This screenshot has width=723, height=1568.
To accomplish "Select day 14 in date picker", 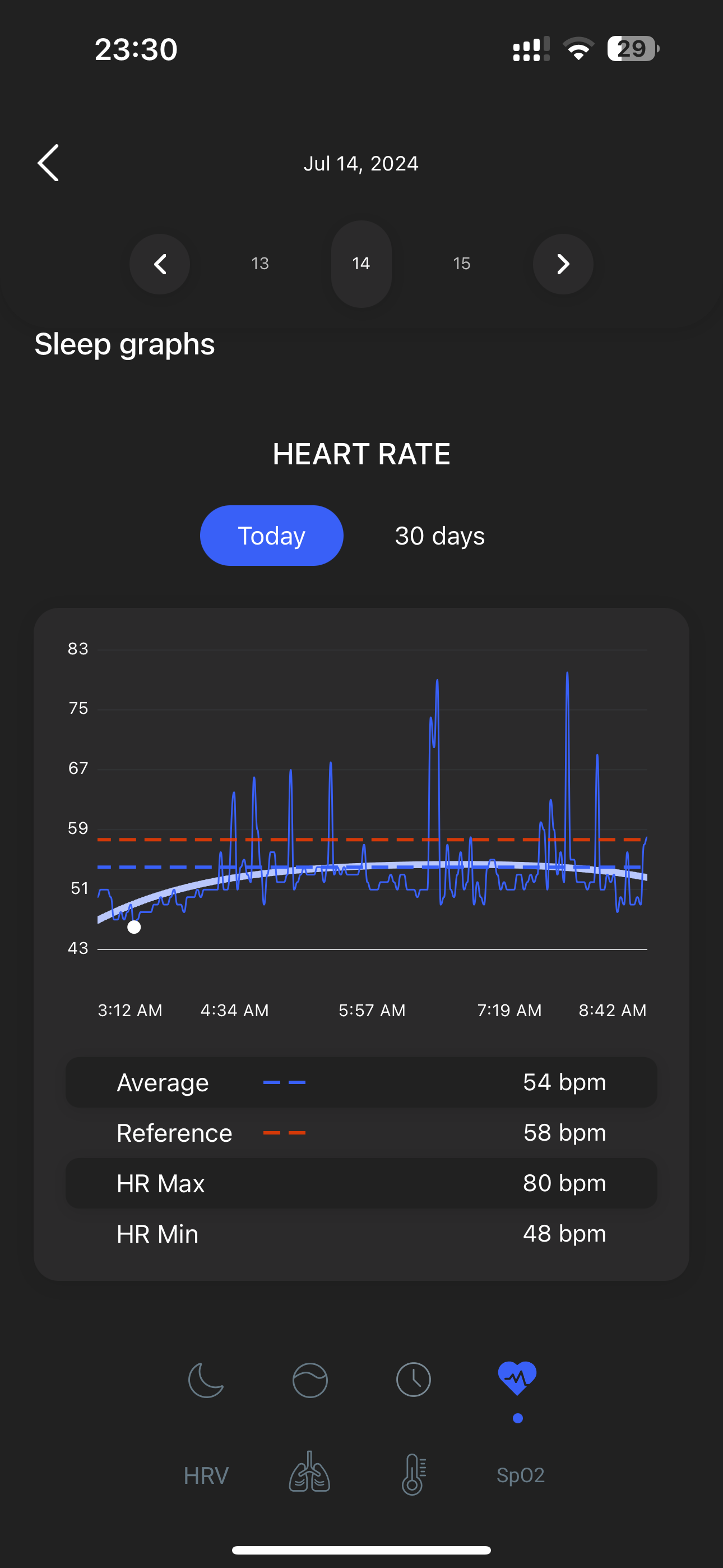I will point(361,264).
